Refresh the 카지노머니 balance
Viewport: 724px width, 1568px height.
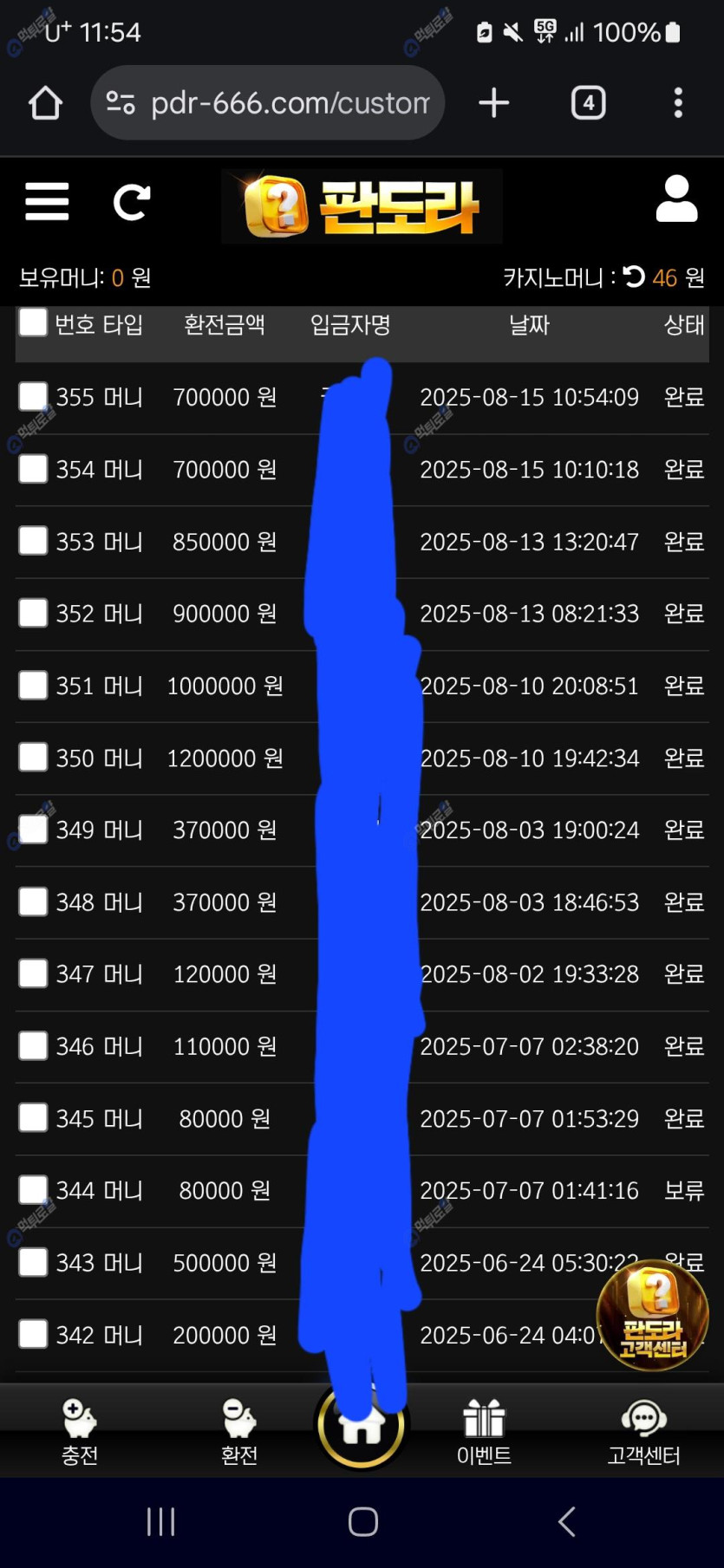pos(635,277)
